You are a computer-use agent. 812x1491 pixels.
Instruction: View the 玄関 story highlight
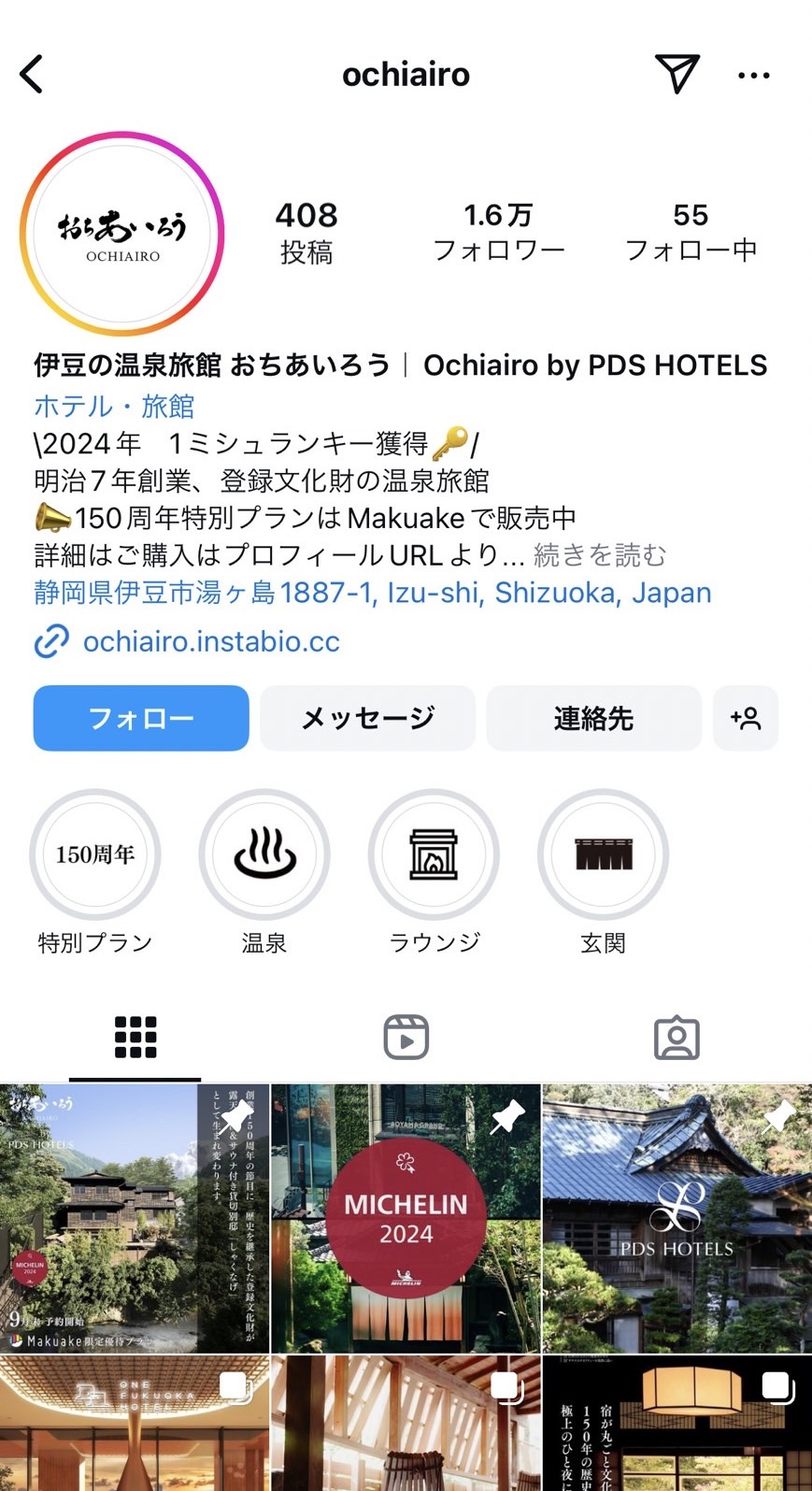pyautogui.click(x=603, y=854)
